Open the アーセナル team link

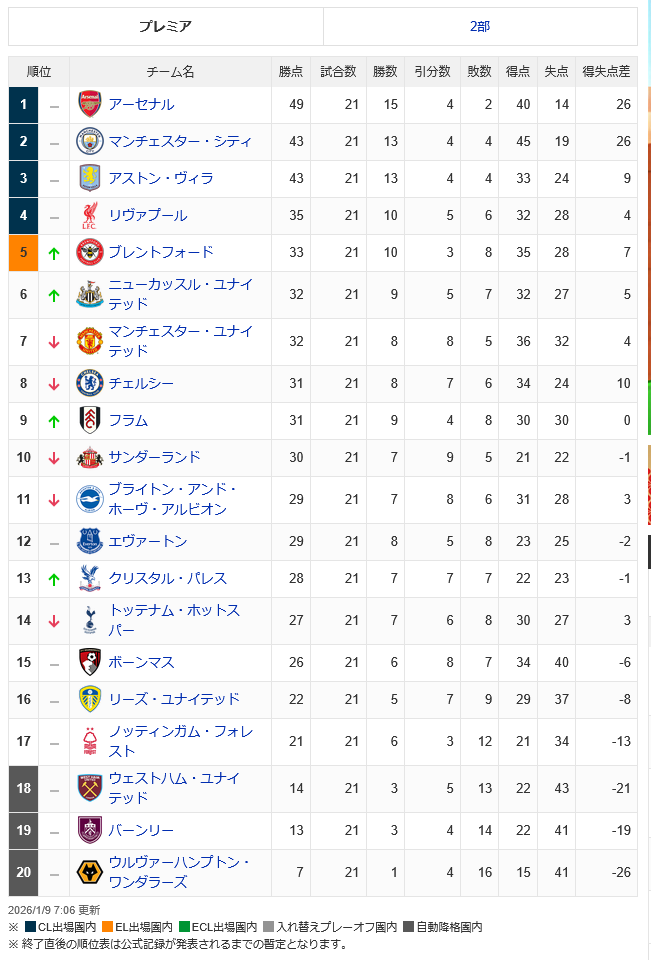tap(141, 105)
